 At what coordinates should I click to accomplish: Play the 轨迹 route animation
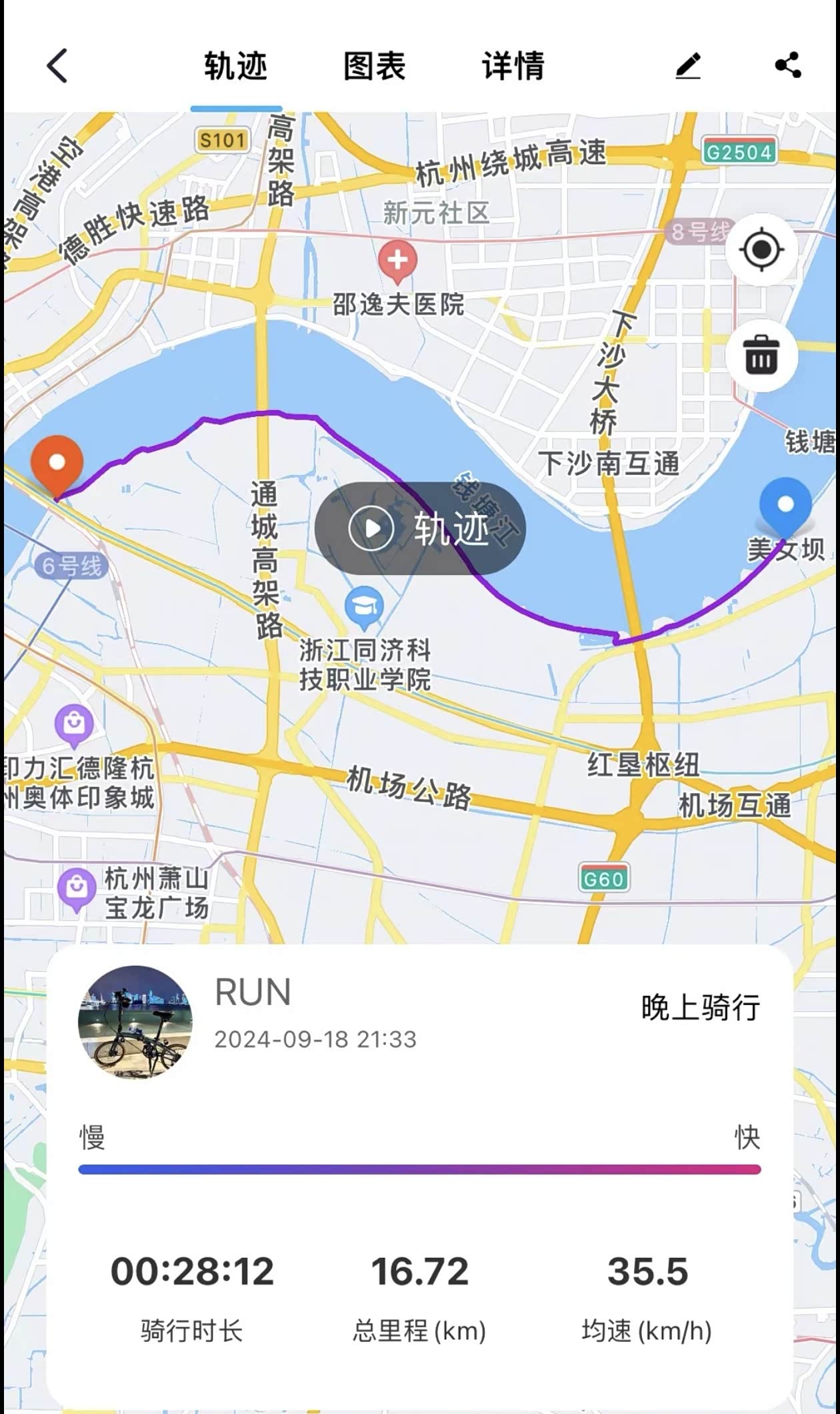point(420,529)
